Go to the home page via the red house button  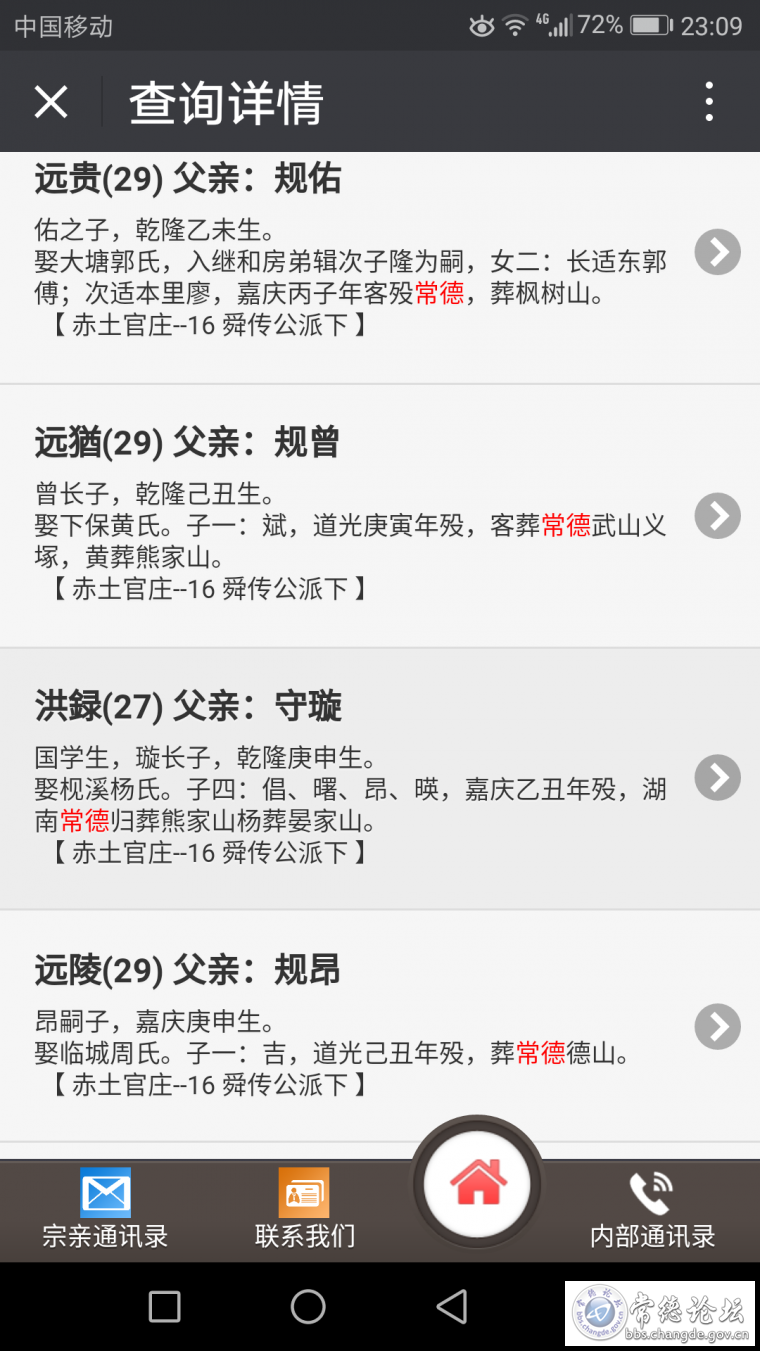pos(478,1184)
